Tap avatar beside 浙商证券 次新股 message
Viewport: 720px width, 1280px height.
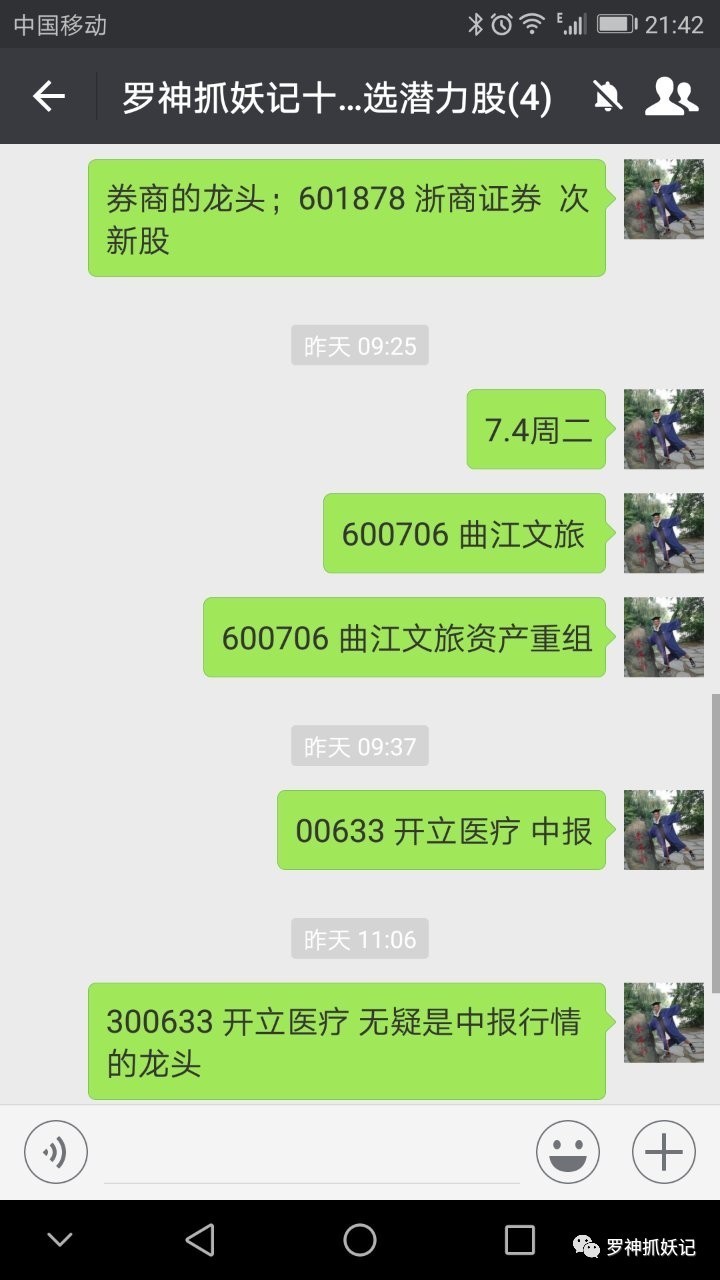[x=663, y=199]
